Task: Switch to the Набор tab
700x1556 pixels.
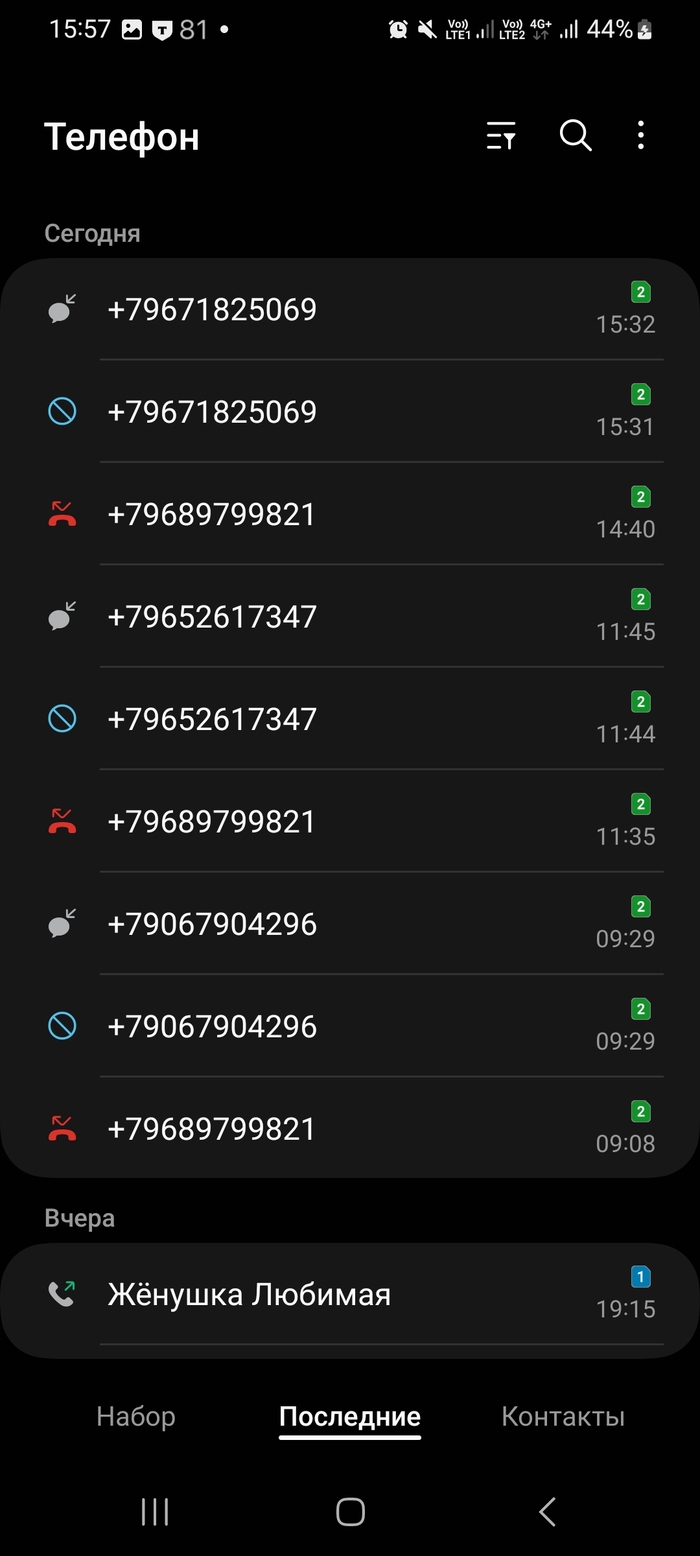Action: click(x=136, y=1416)
